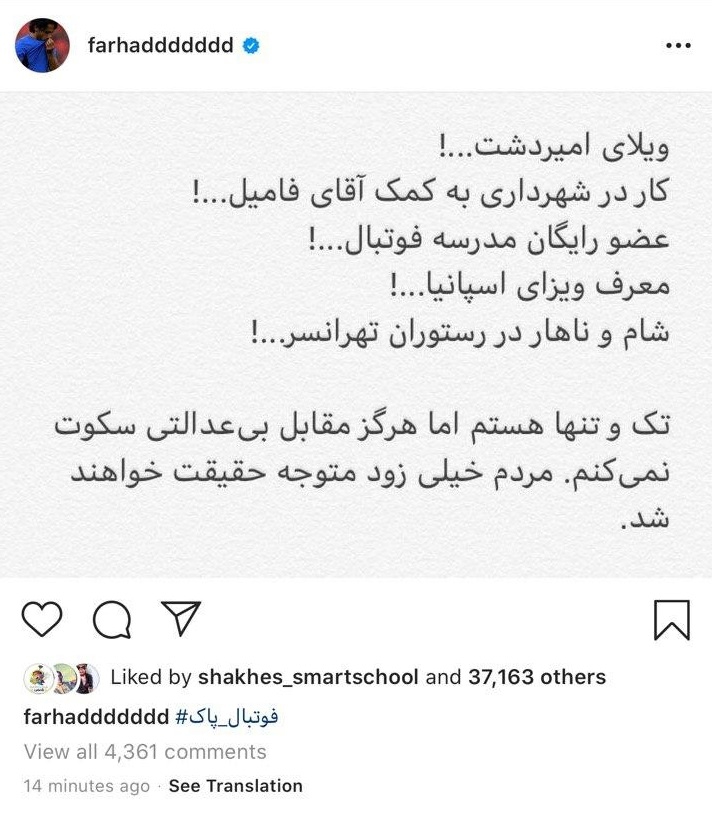Viewport: 712px width, 822px height.
Task: Bookmark this post
Action: tap(671, 619)
